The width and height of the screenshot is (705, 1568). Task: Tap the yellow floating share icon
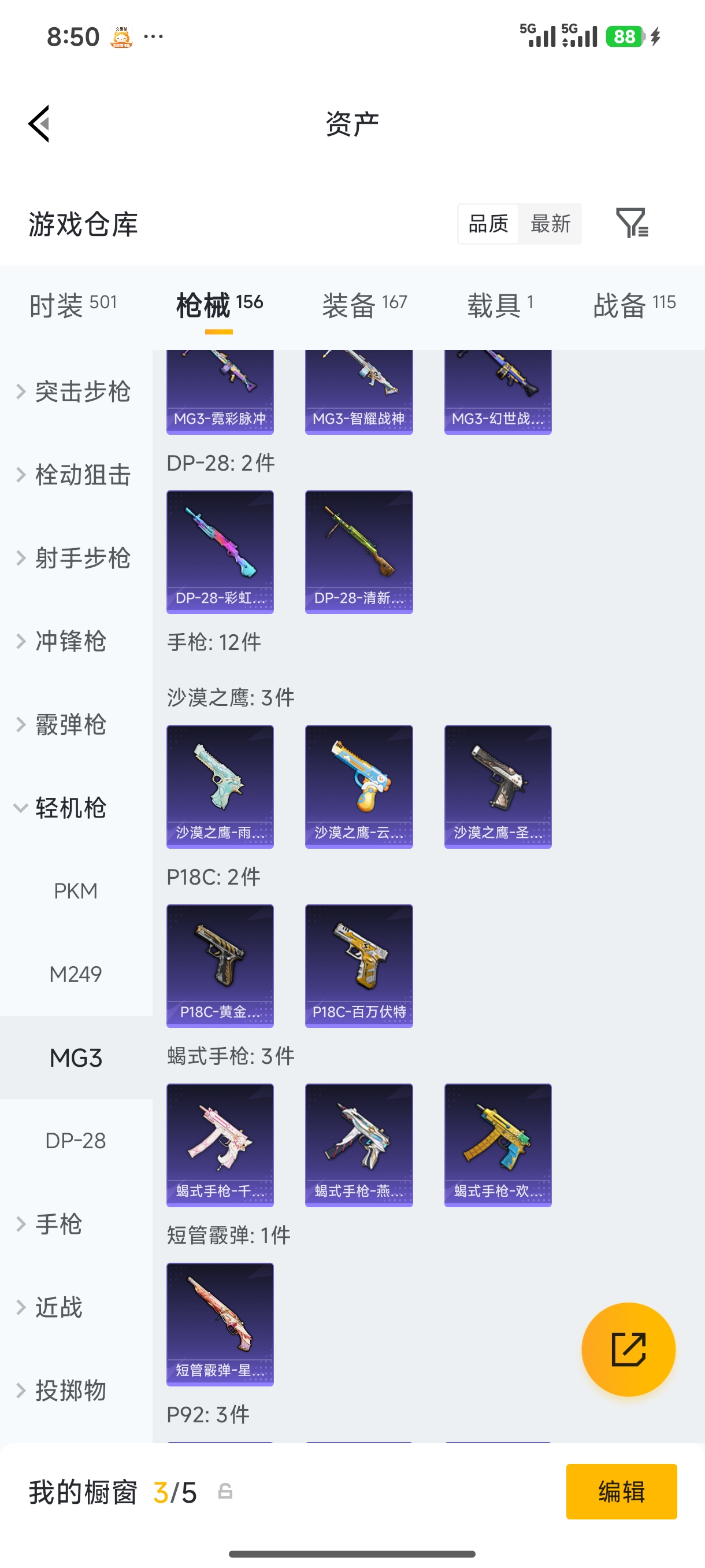coord(629,1349)
